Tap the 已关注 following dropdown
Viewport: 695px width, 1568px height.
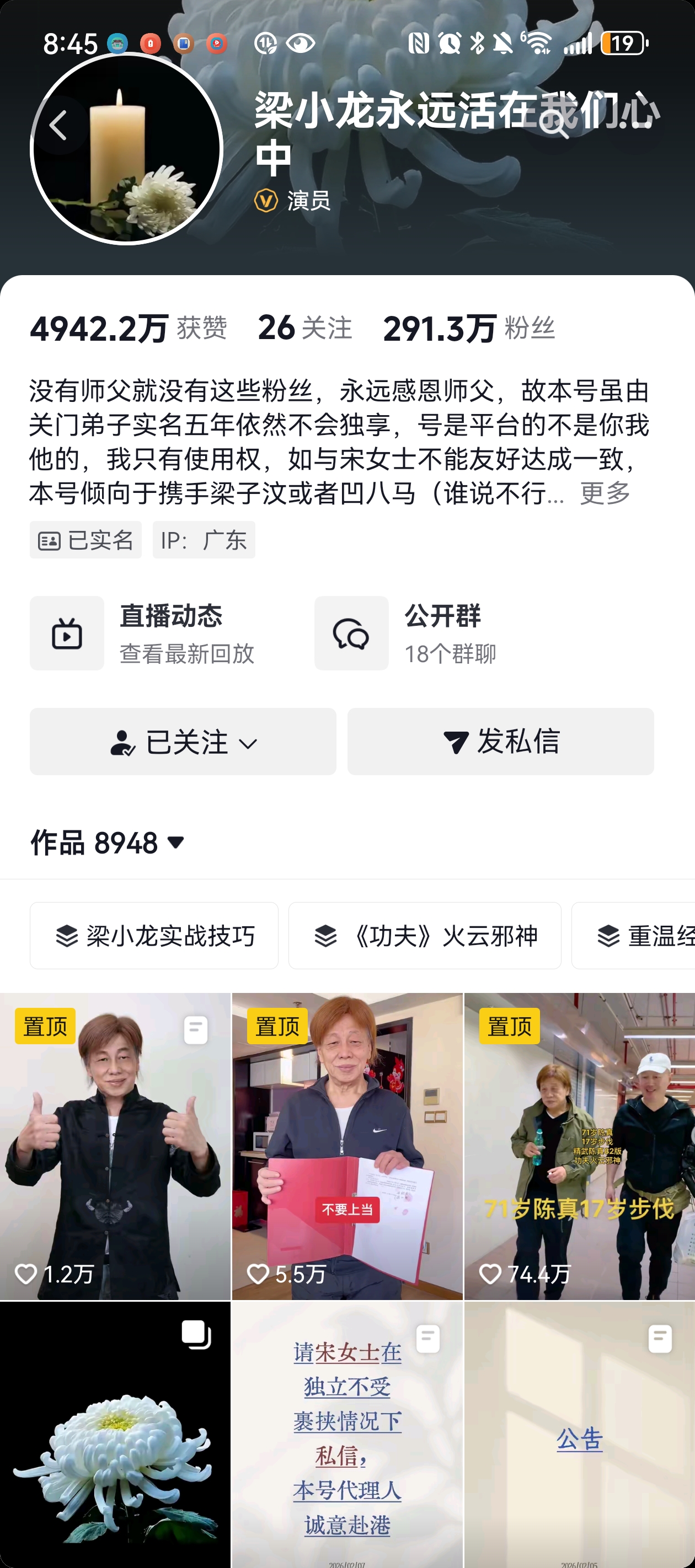(183, 742)
